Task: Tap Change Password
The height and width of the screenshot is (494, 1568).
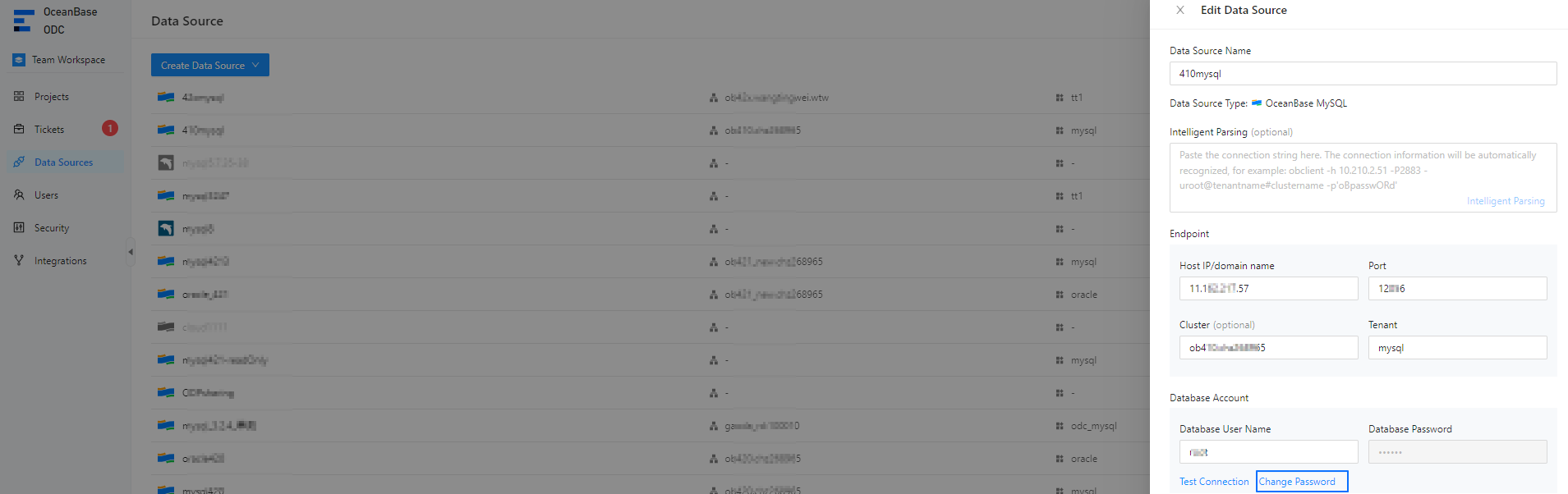Action: coord(1301,482)
